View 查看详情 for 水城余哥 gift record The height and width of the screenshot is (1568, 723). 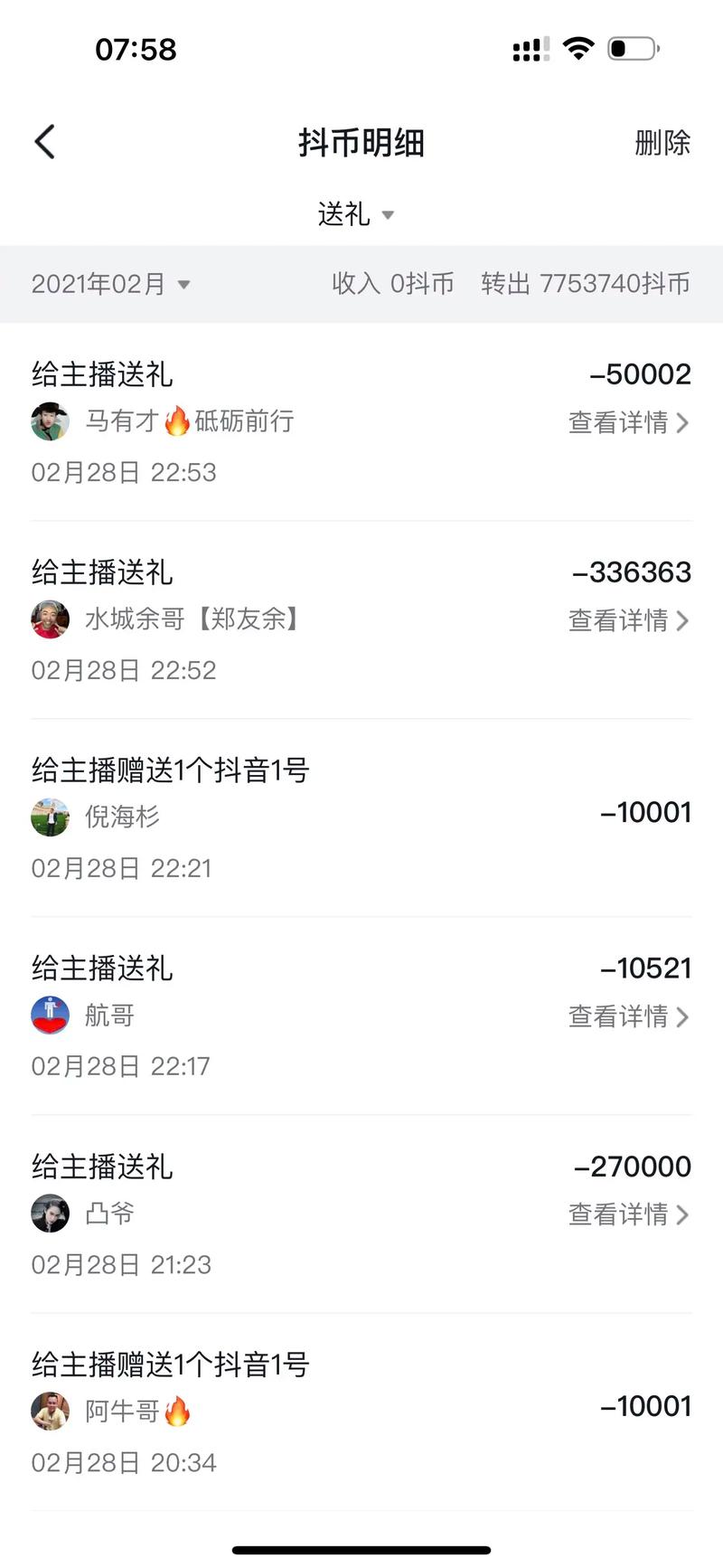click(x=628, y=620)
